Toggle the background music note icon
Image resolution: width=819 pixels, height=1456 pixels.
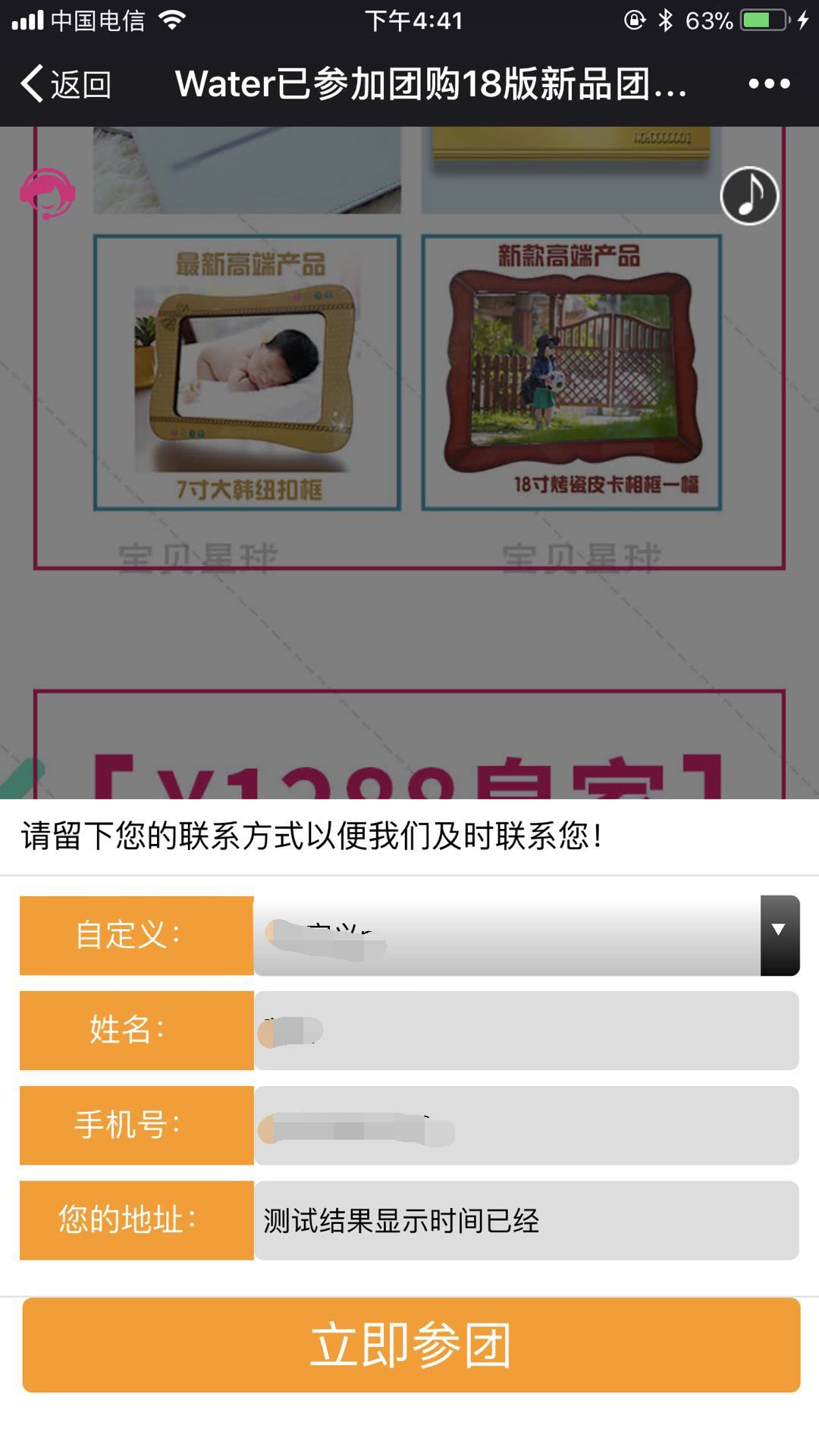coord(749,196)
